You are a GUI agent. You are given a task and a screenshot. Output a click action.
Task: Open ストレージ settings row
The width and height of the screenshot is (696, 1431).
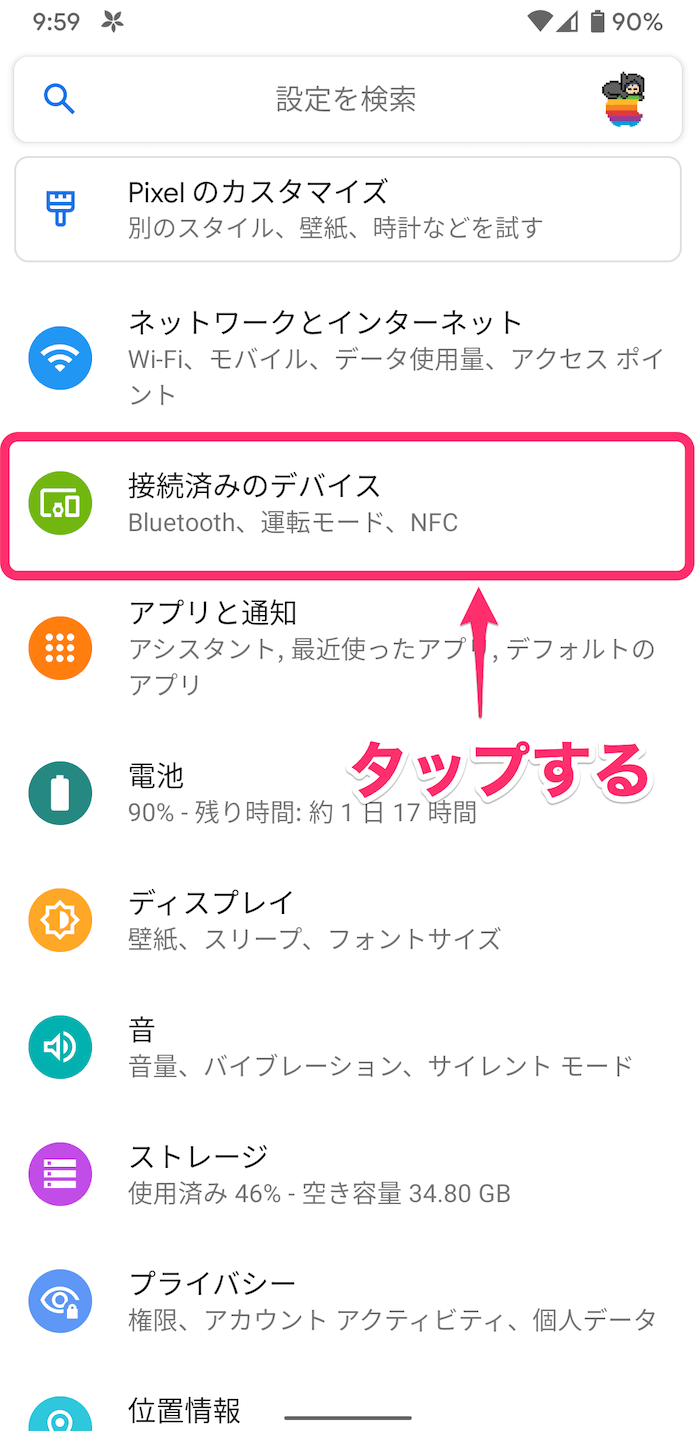pyautogui.click(x=347, y=1174)
